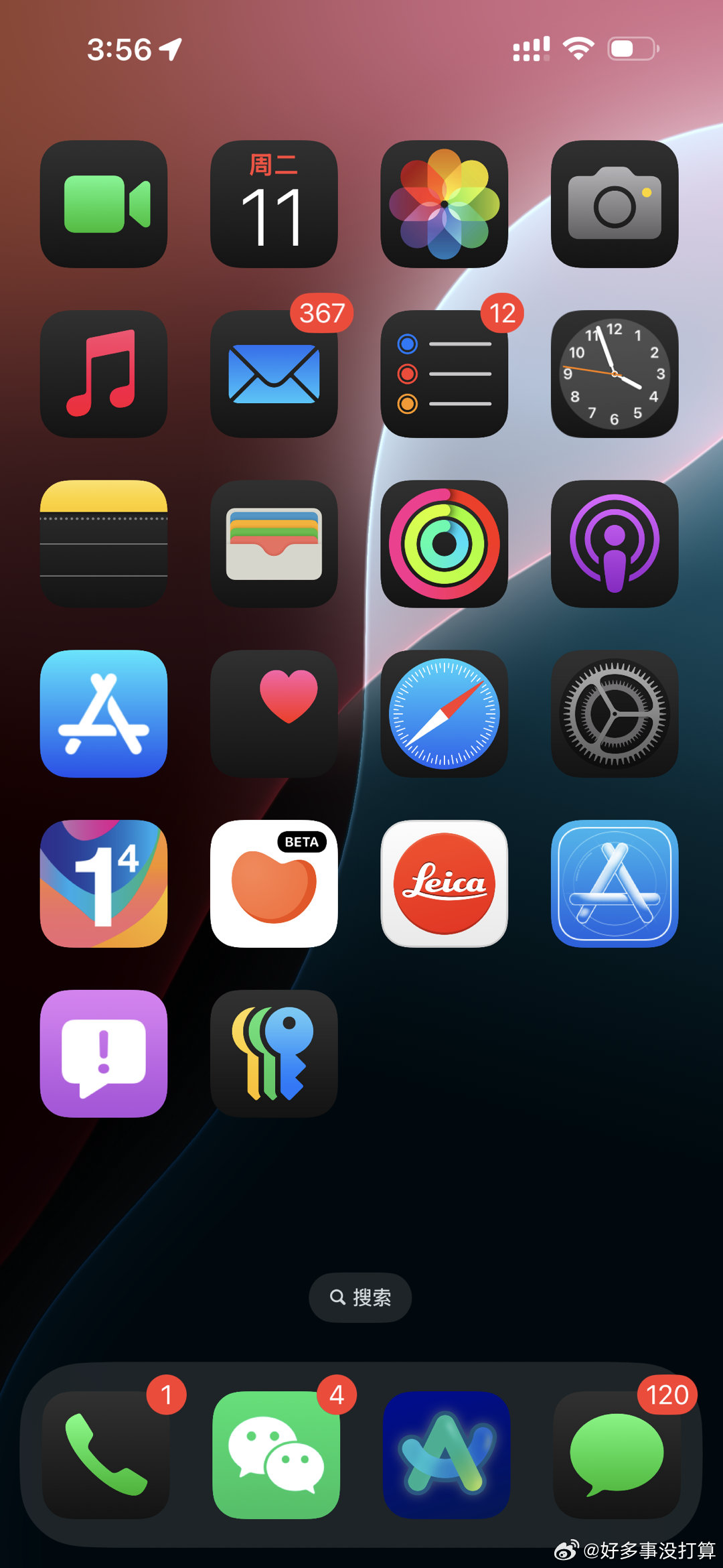
Task: Tap the 搜索 search pill
Action: pyautogui.click(x=360, y=1297)
